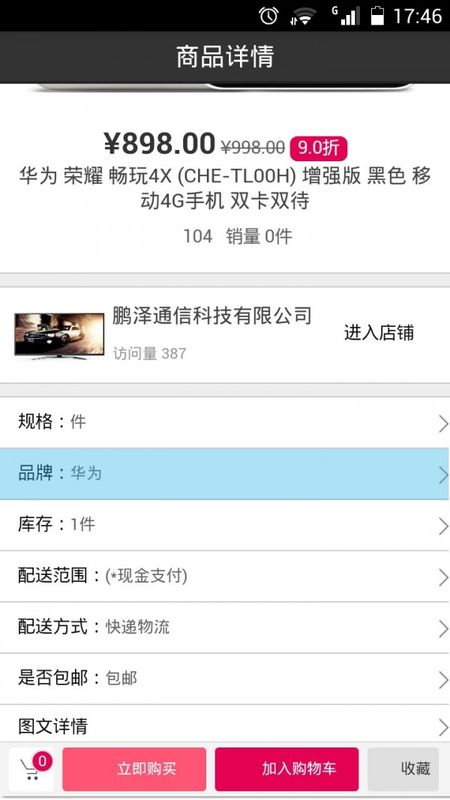Screen dimensions: 450x800
Task: Open the 库存 row
Action: [x=225, y=525]
